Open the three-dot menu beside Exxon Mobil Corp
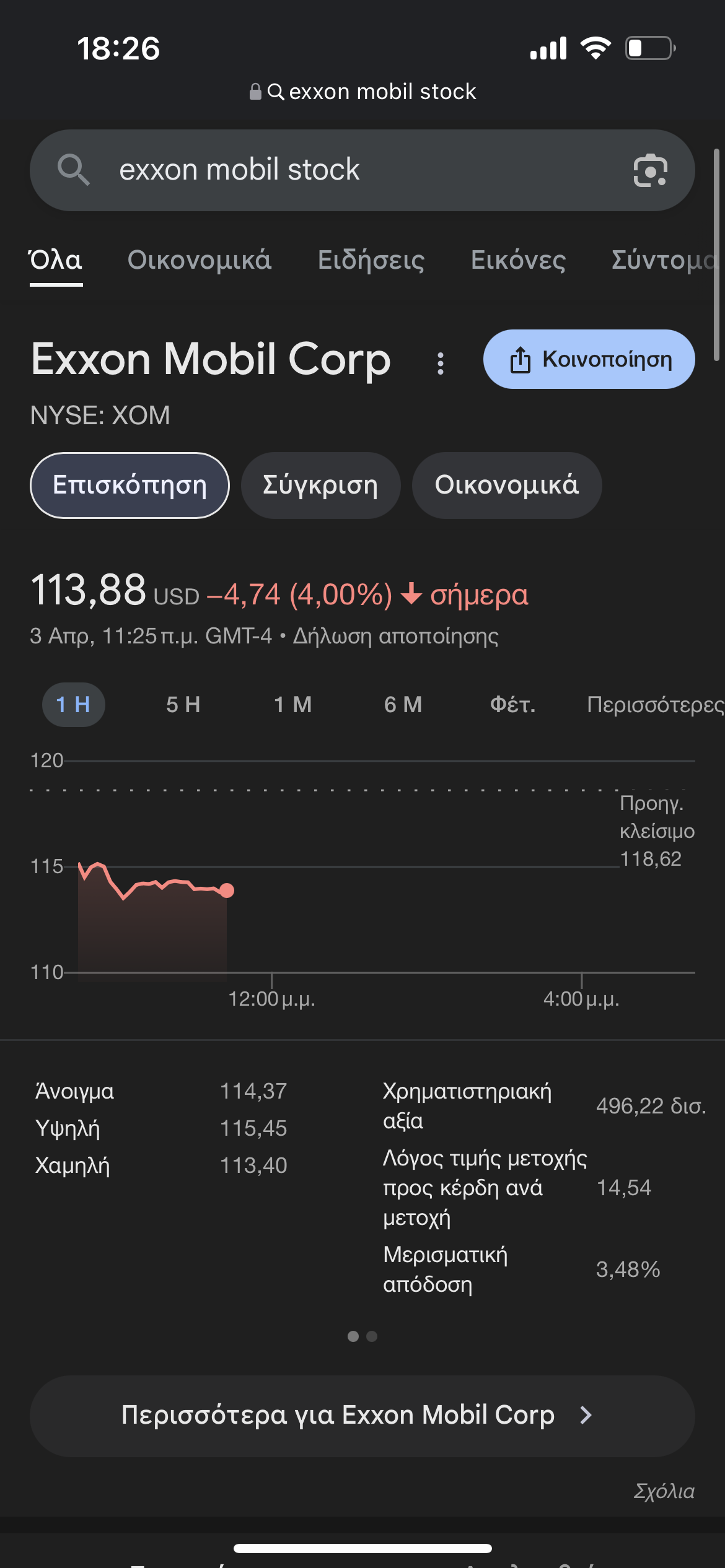725x1568 pixels. [441, 363]
